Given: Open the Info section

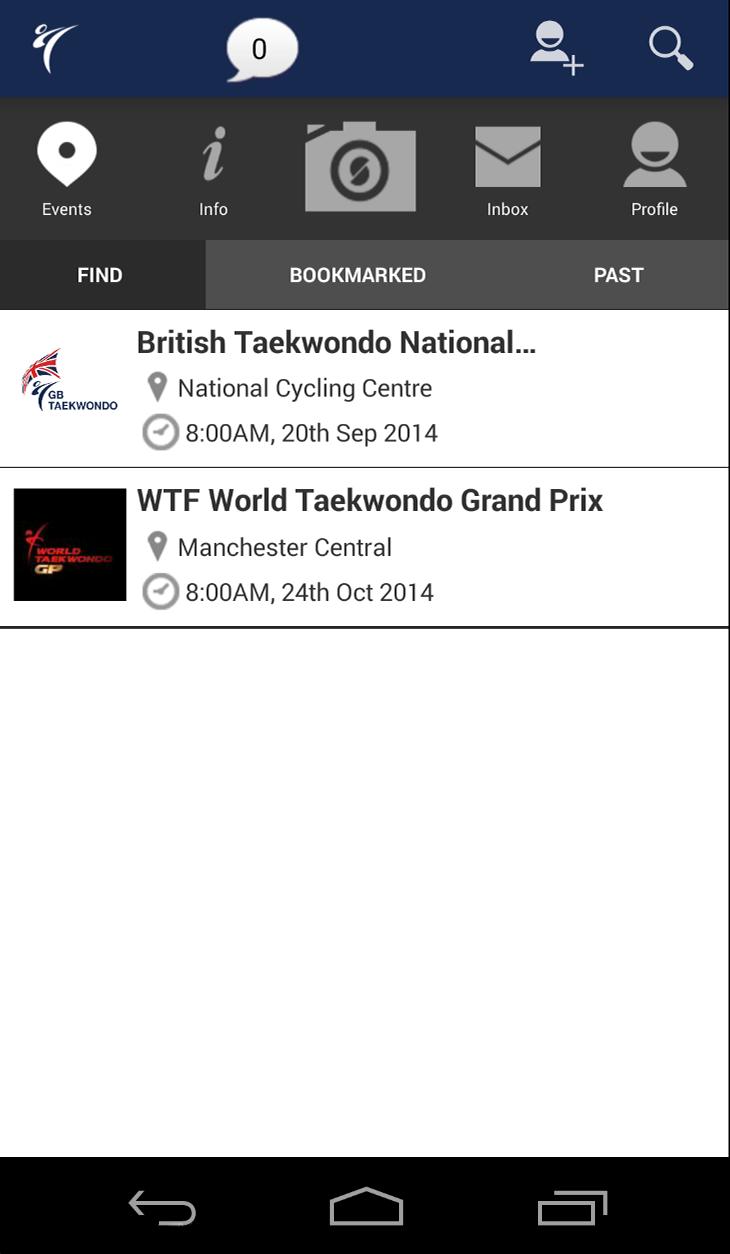Looking at the screenshot, I should (213, 168).
